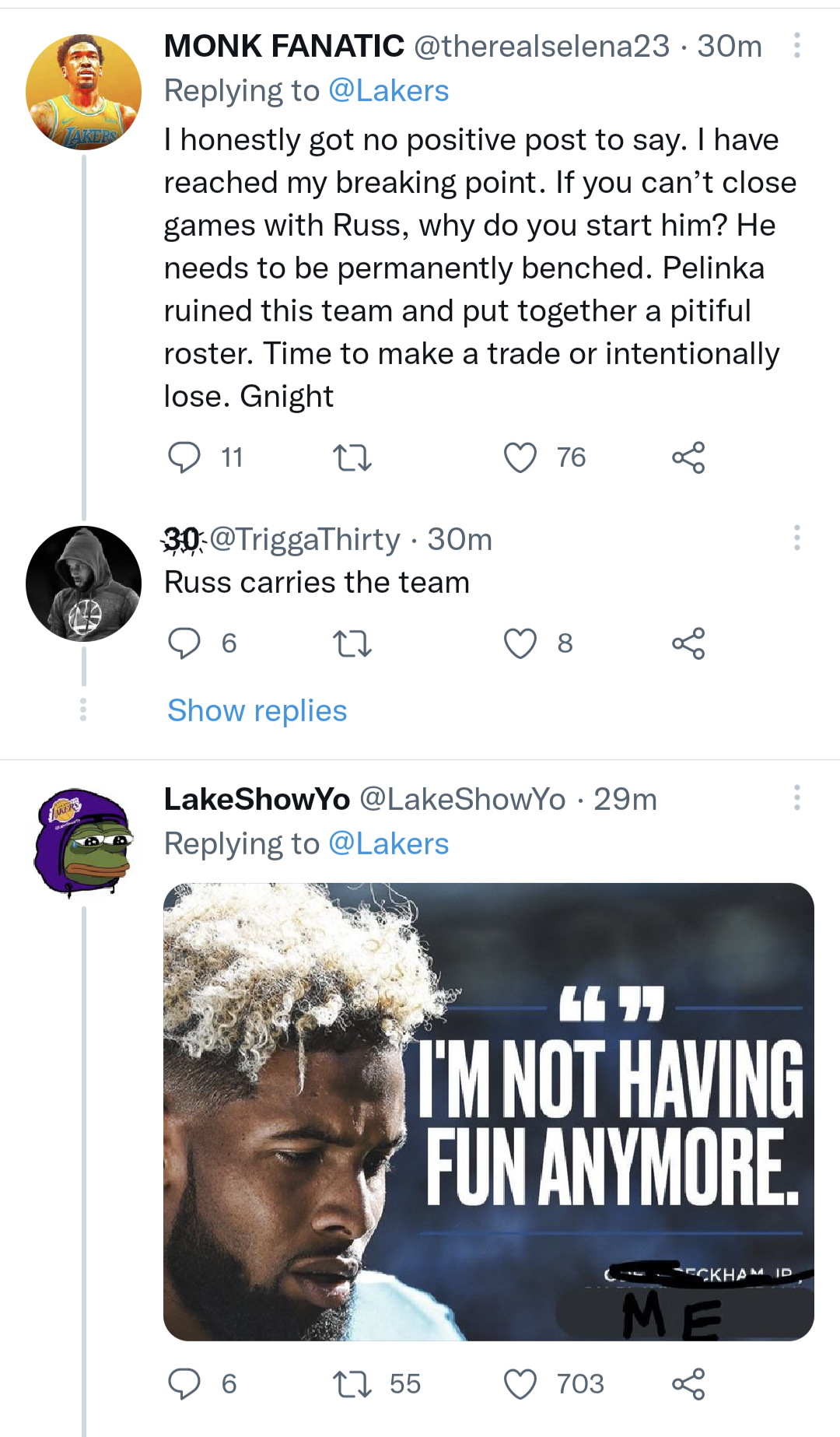Open reply box for TriggaThirty's comment
The height and width of the screenshot is (1437, 840).
[187, 642]
